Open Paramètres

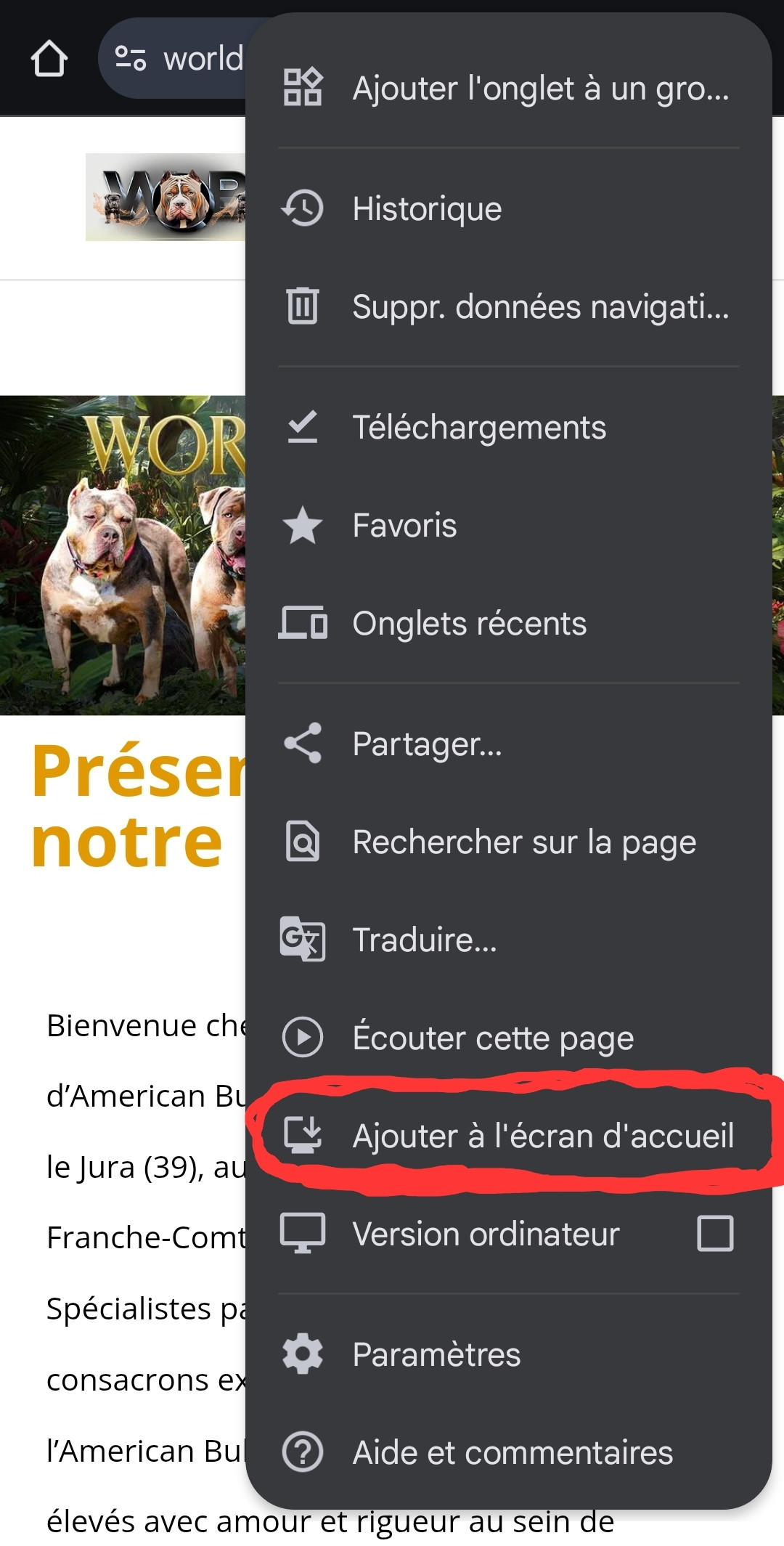click(508, 1355)
